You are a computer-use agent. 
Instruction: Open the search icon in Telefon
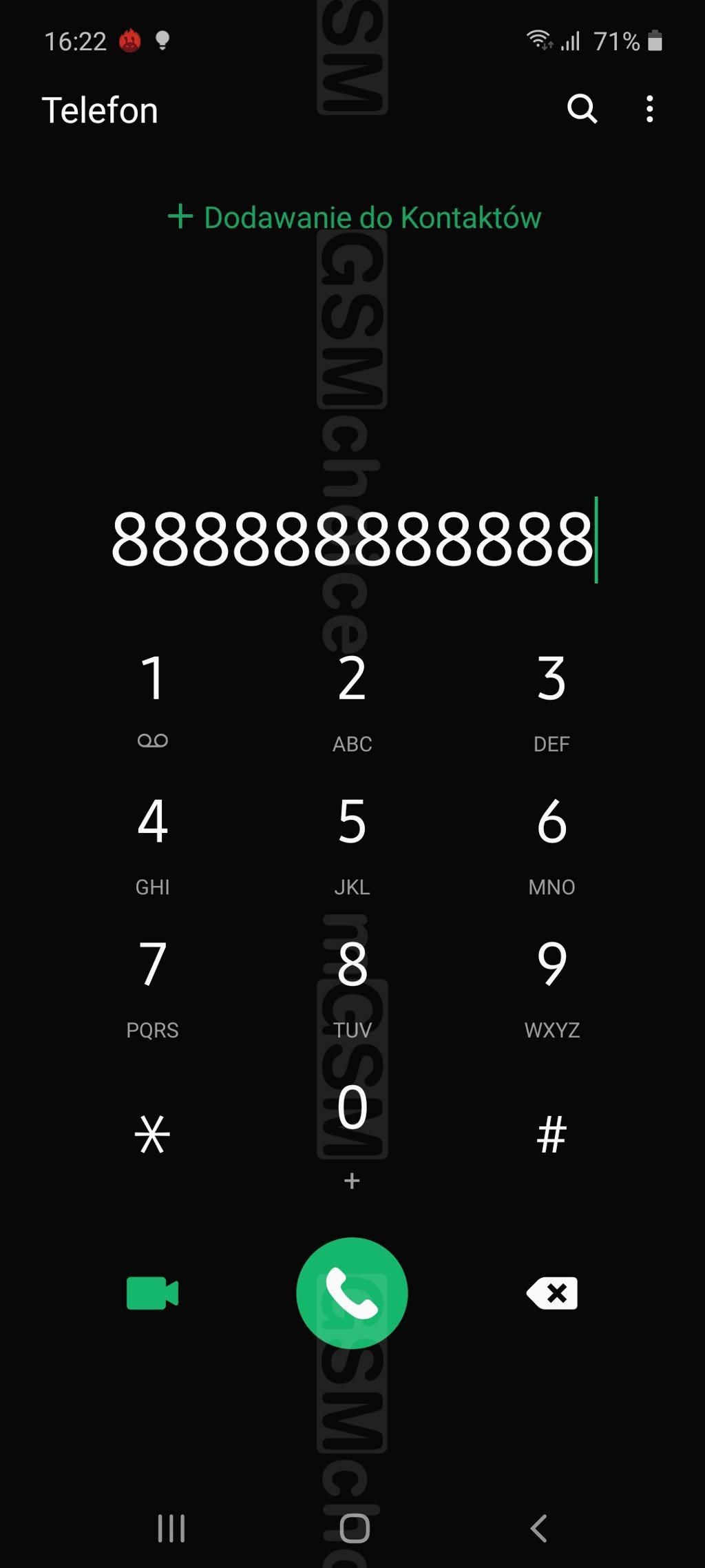(x=582, y=109)
